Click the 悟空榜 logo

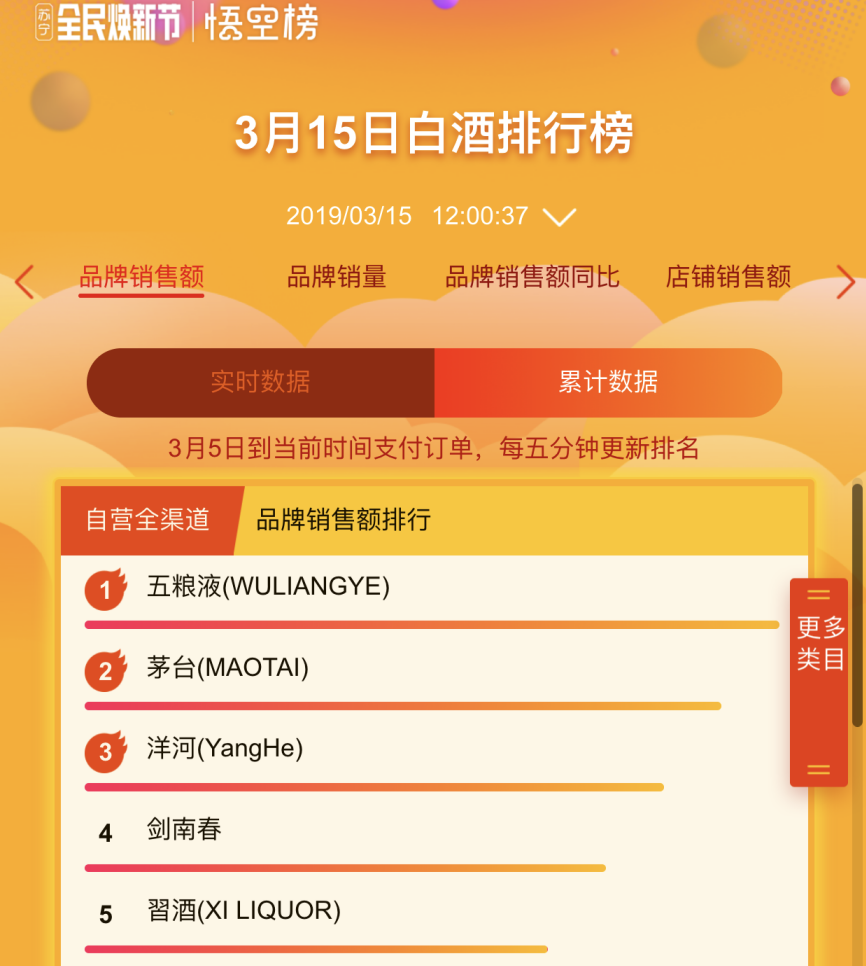(262, 25)
